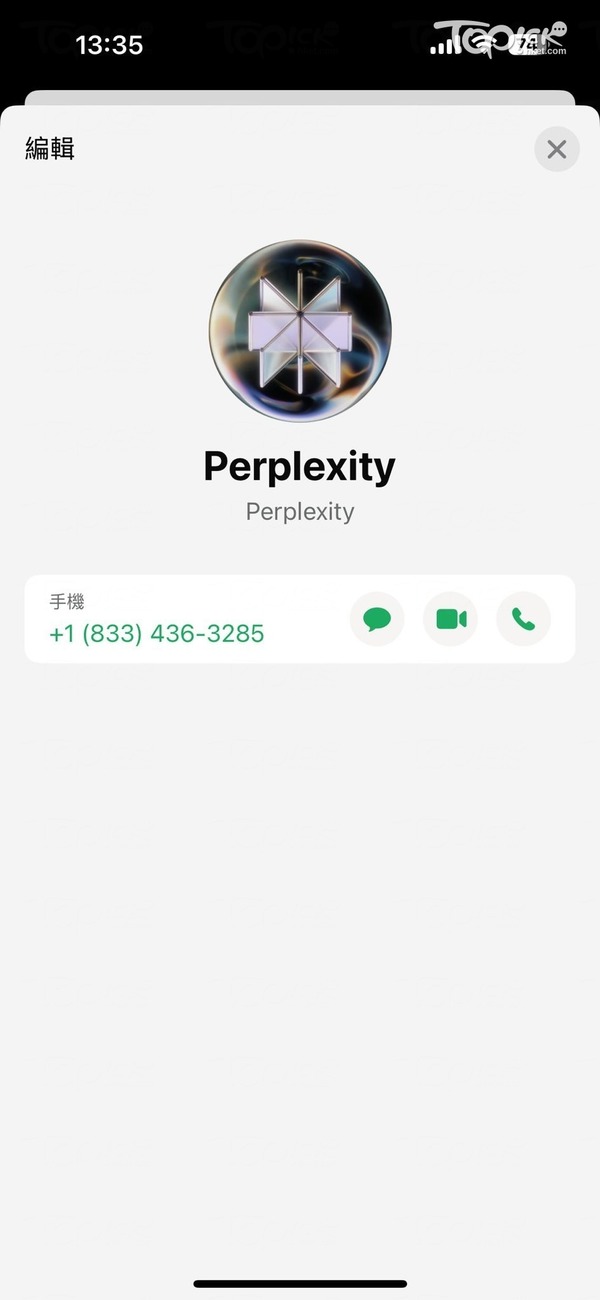Close the Perplexity contact card
The height and width of the screenshot is (1300, 600).
coord(557,149)
